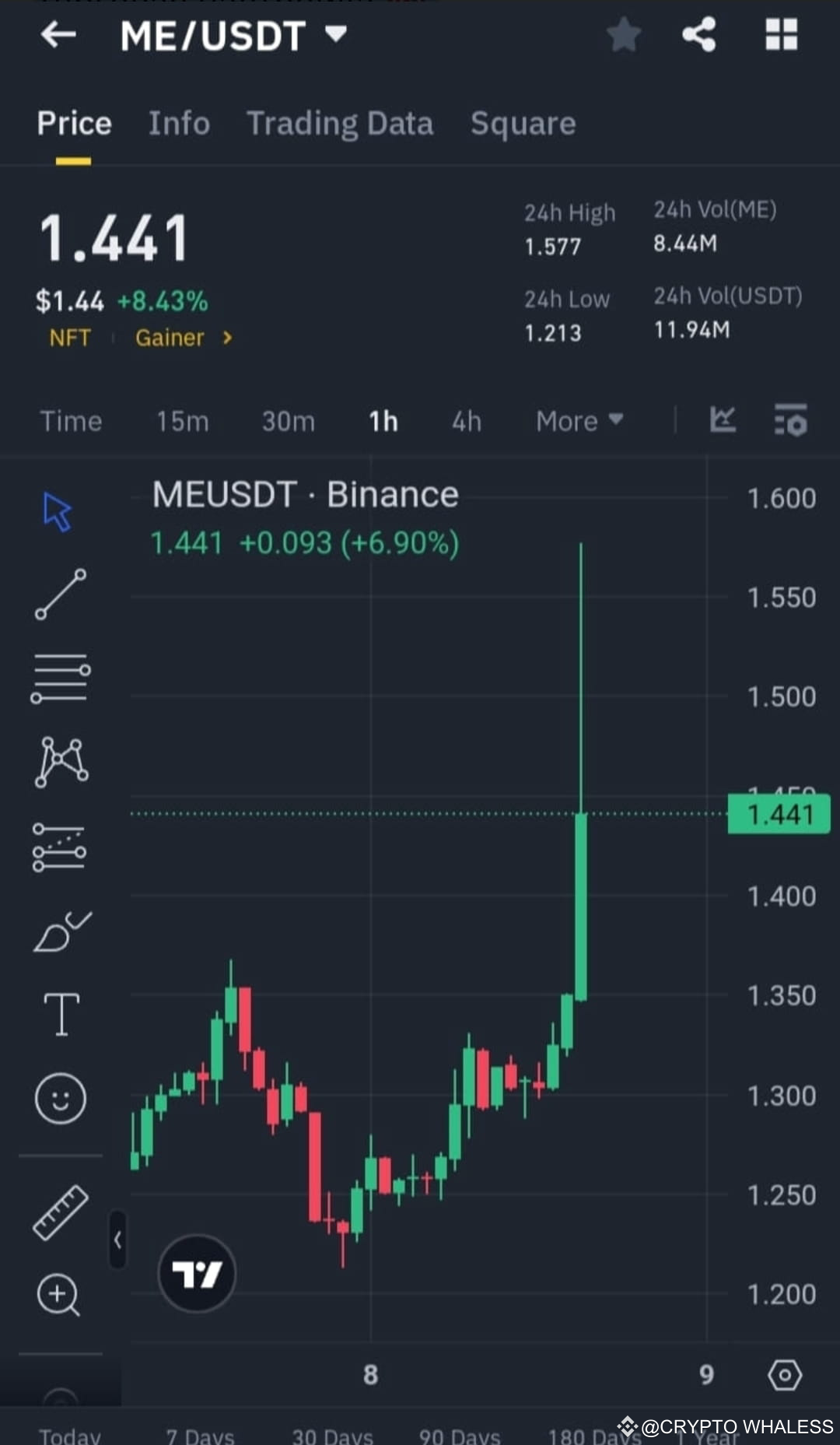The image size is (840, 1445).
Task: Expand the More timeframe dropdown
Action: pyautogui.click(x=579, y=420)
